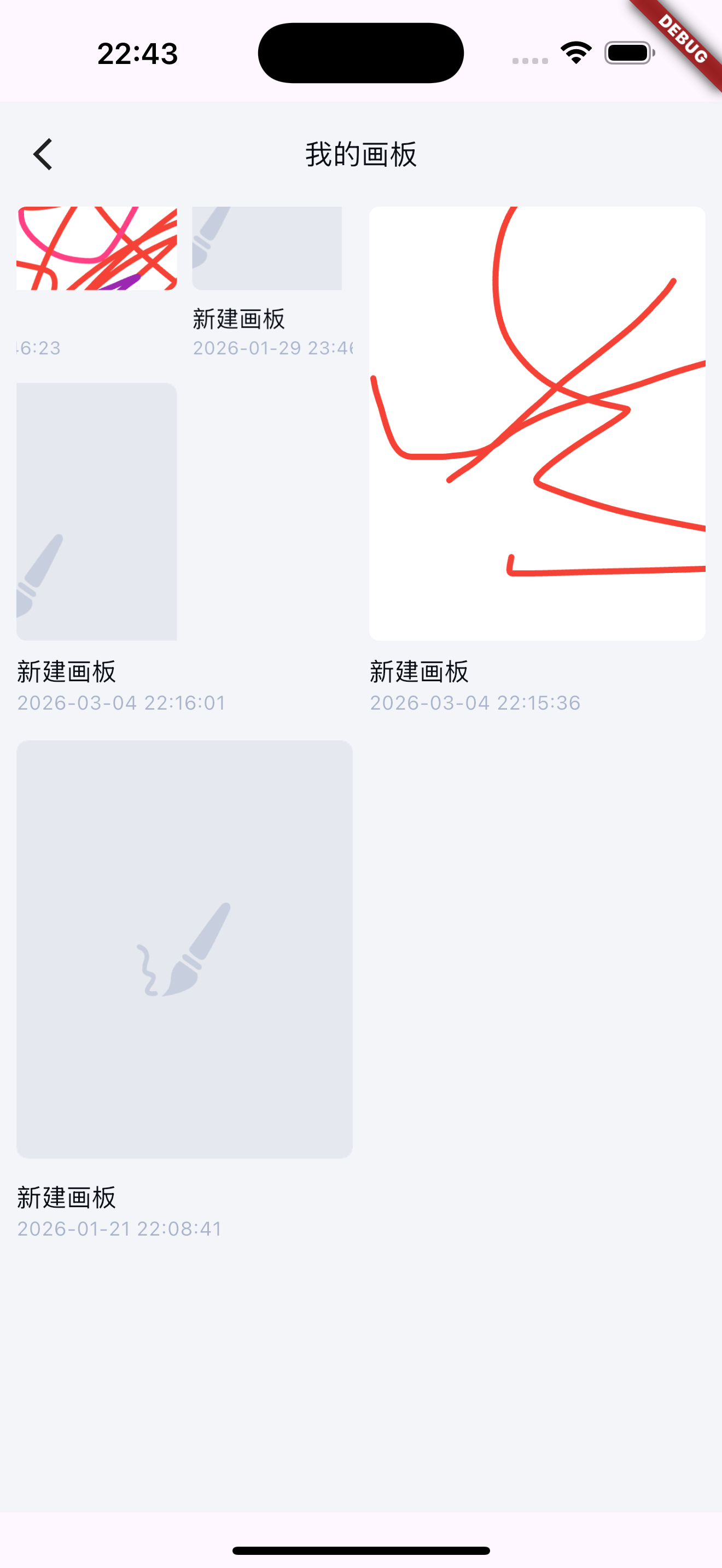Open the drawing board dated 2026-01-21 22:08:41
The height and width of the screenshot is (1568, 722).
[x=184, y=949]
